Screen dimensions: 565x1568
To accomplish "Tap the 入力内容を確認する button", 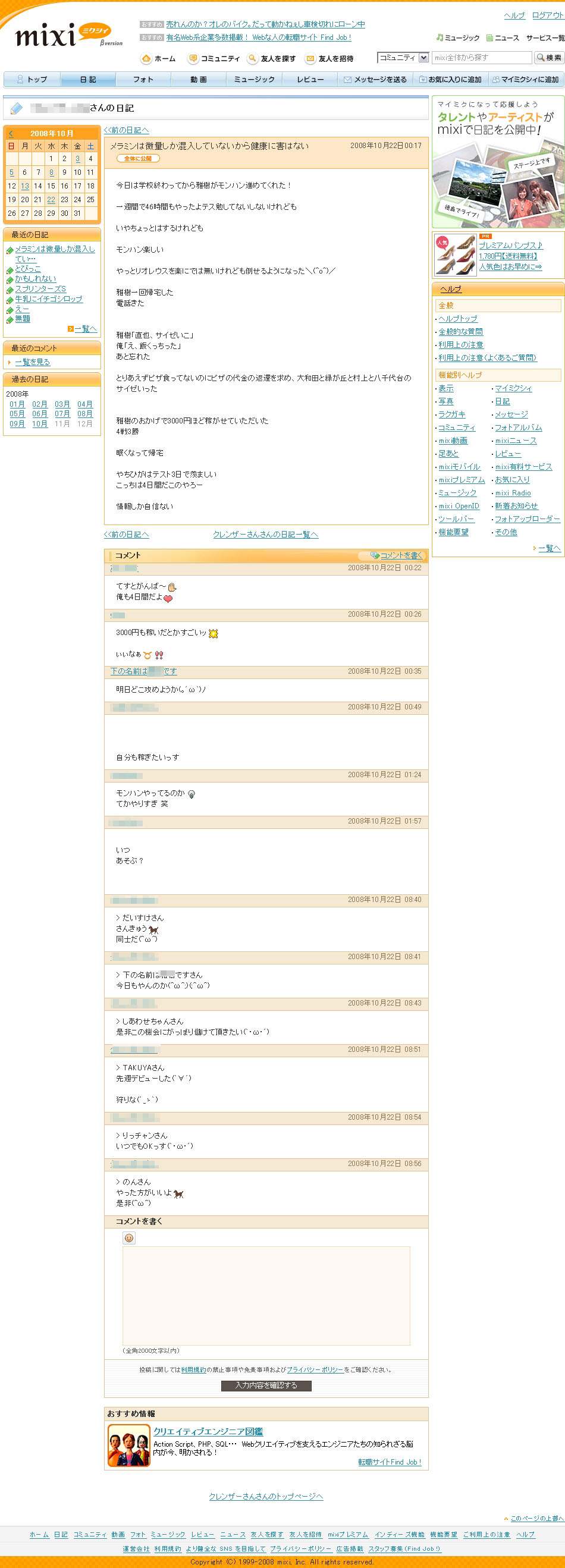I will point(266,1385).
